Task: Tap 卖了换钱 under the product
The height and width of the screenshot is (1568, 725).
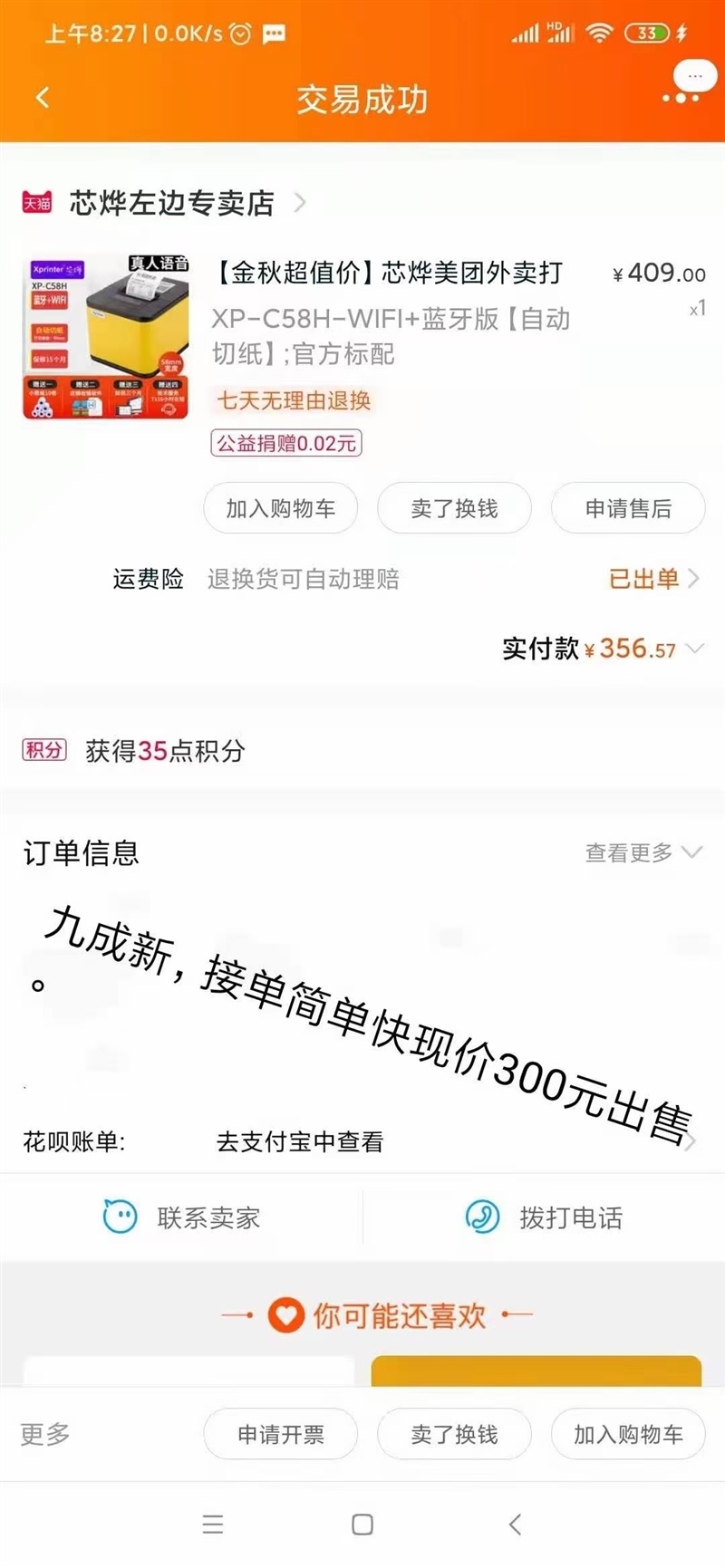Action: [x=454, y=508]
